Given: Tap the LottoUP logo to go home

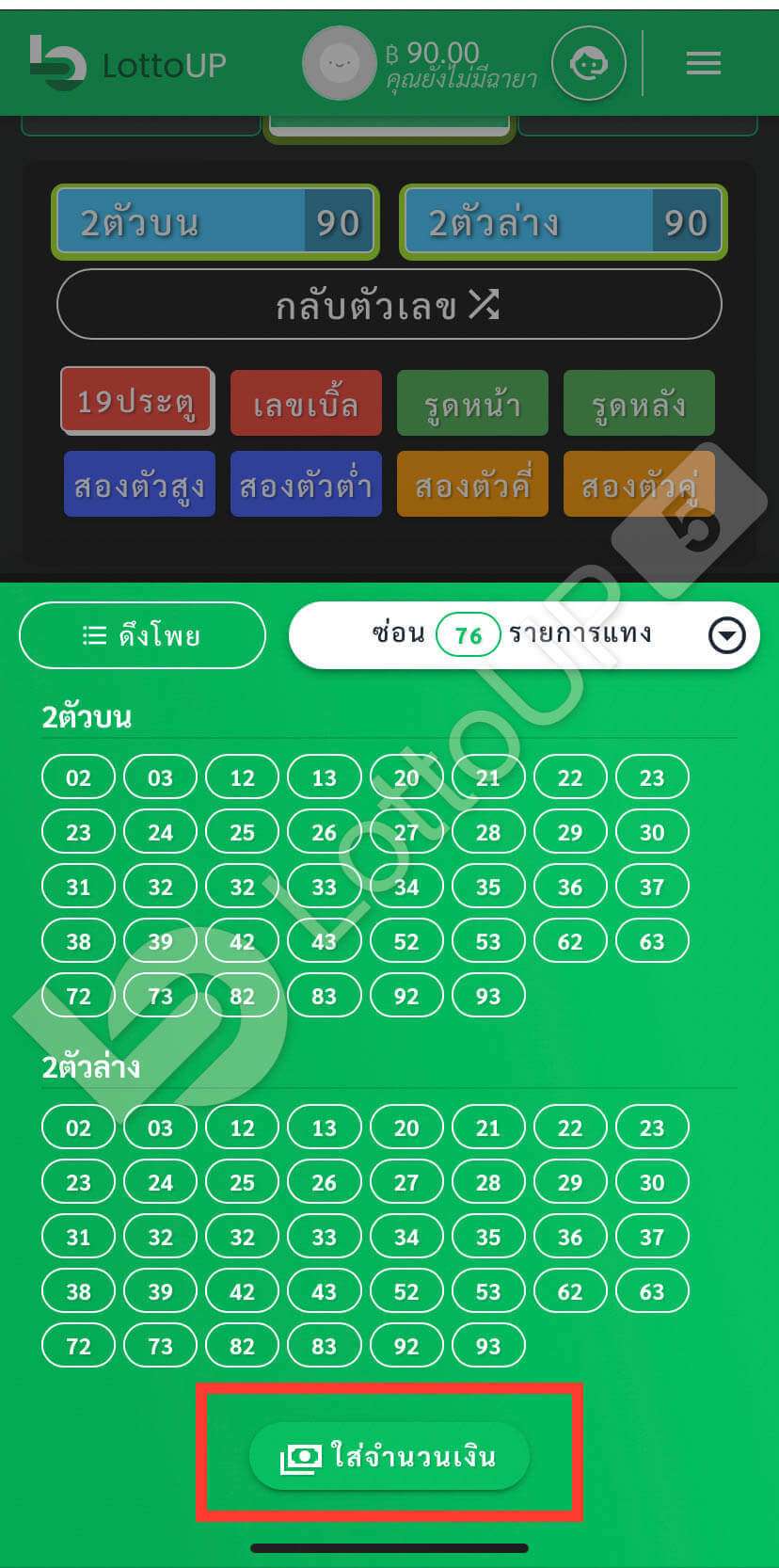Looking at the screenshot, I should [x=128, y=64].
